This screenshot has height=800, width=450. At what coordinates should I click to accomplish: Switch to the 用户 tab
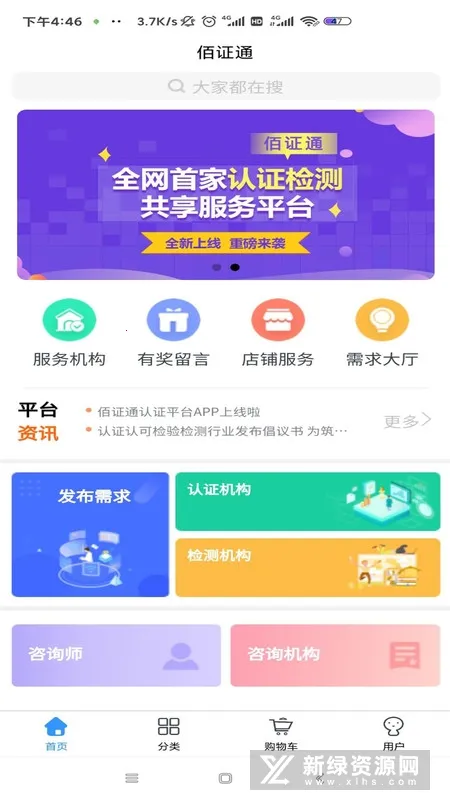[x=393, y=734]
